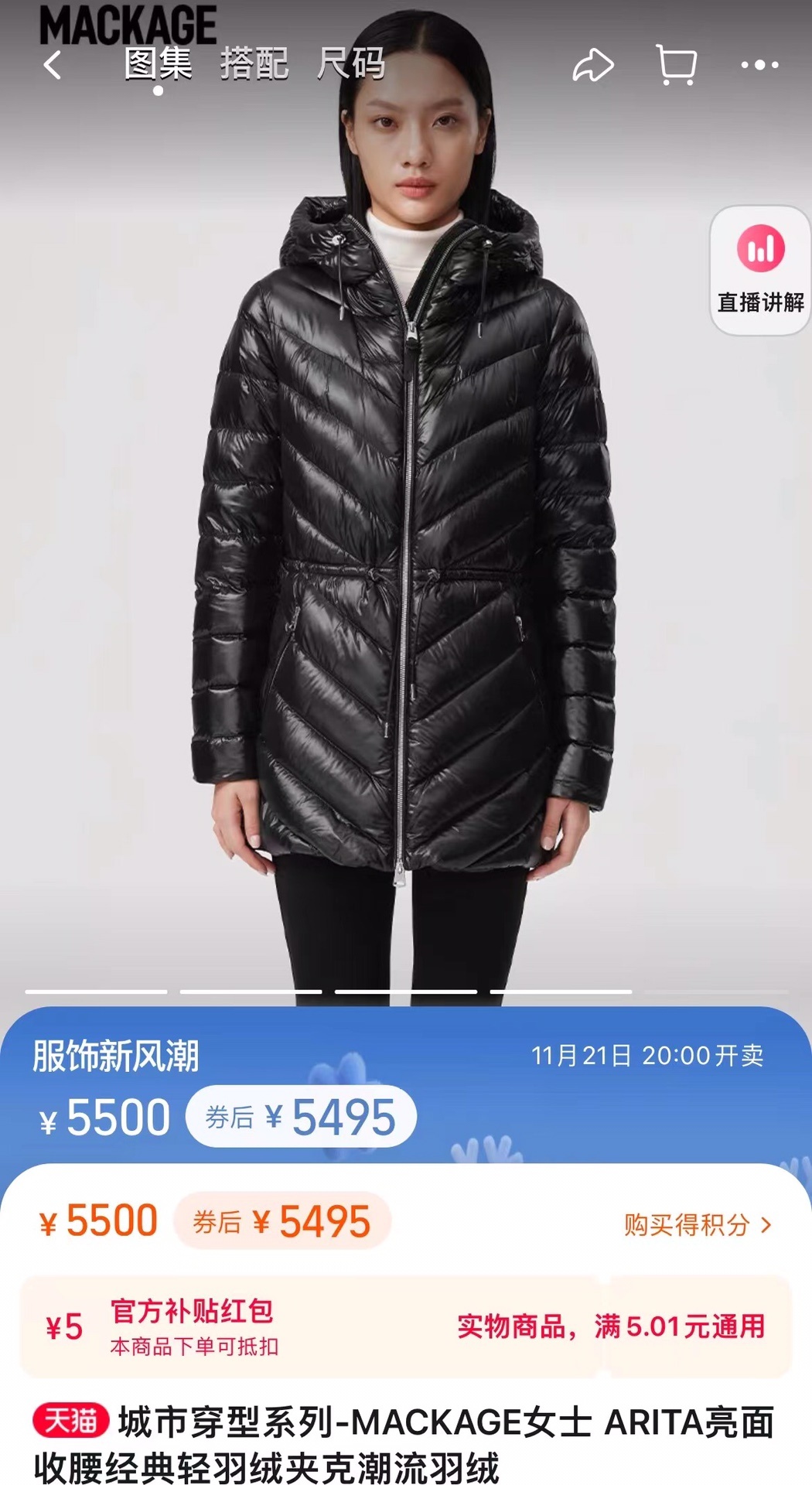The height and width of the screenshot is (1485, 812).
Task: Switch to the 搭配 tab
Action: (x=254, y=63)
